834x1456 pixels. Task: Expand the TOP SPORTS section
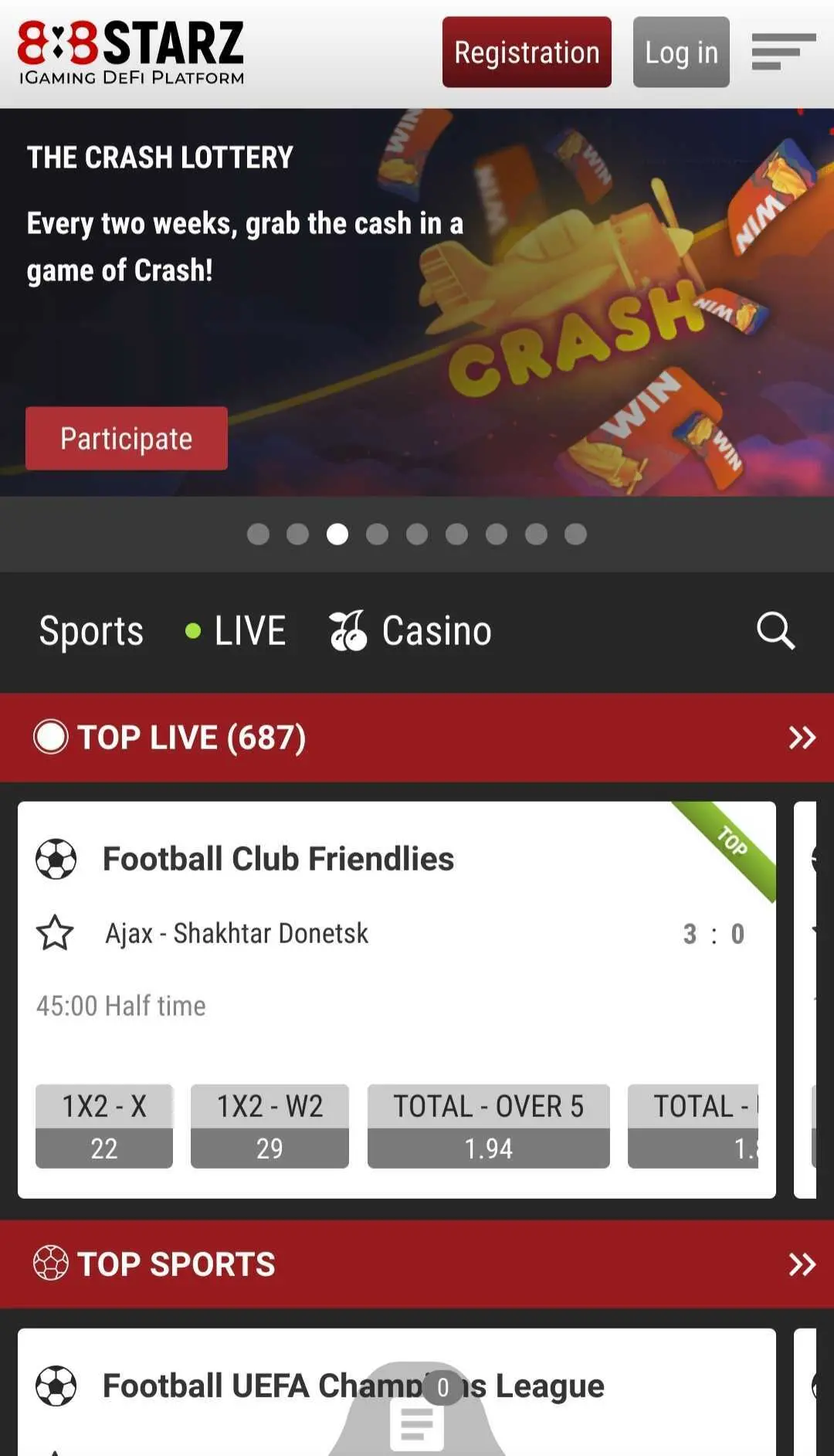click(x=802, y=1264)
